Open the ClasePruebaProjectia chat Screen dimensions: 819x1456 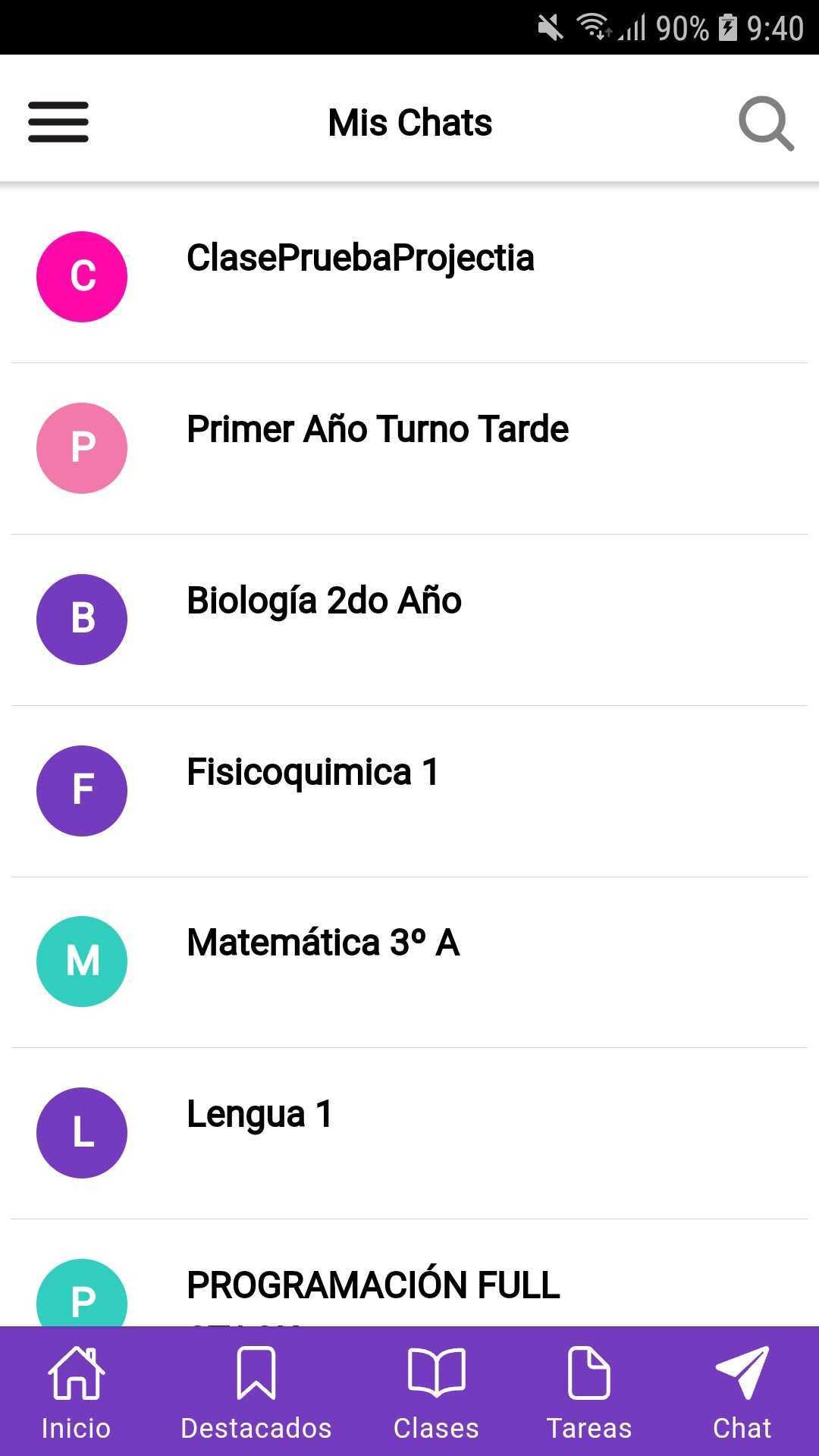(409, 277)
